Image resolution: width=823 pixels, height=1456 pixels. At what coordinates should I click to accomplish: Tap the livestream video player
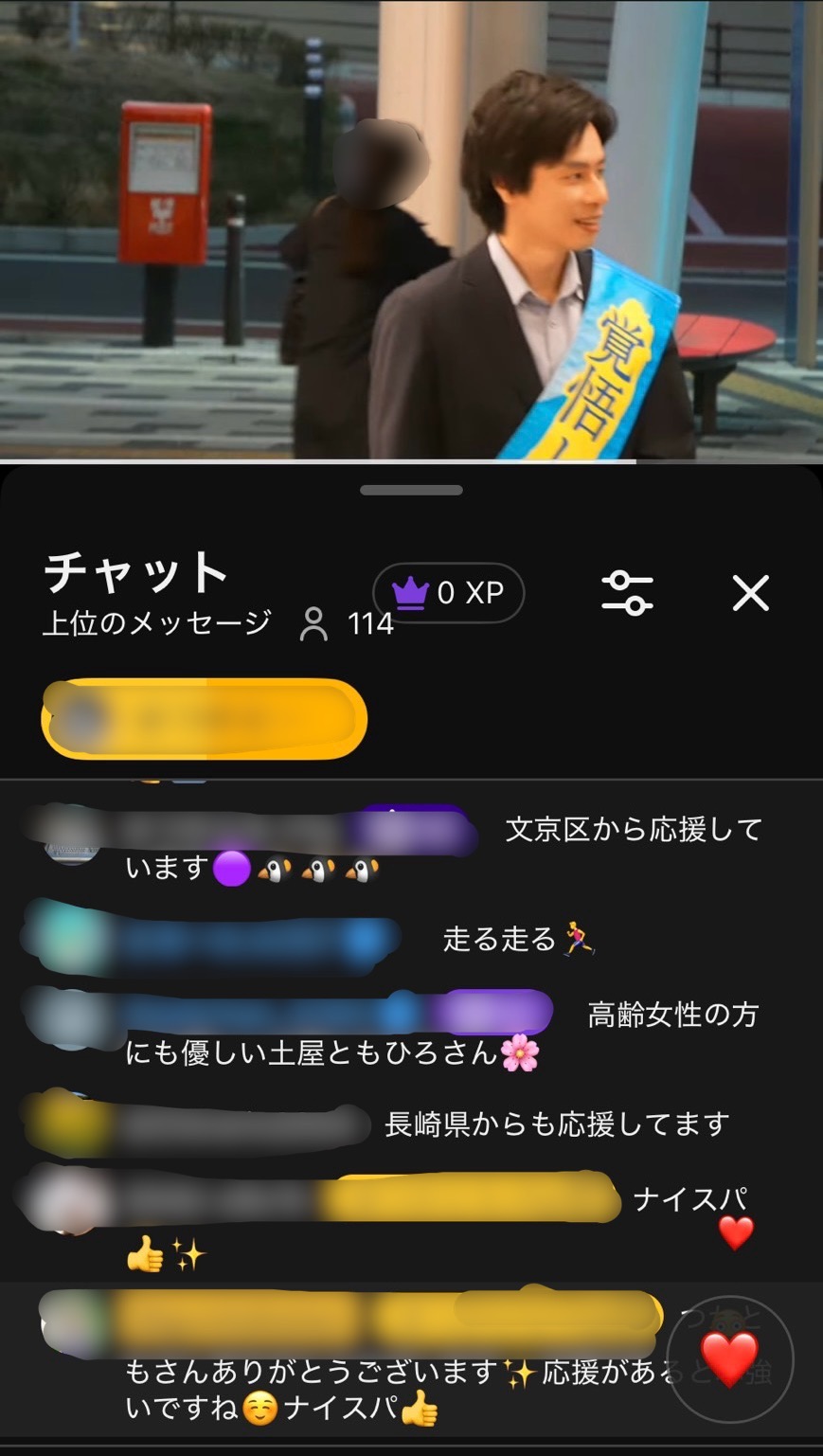coord(411,229)
